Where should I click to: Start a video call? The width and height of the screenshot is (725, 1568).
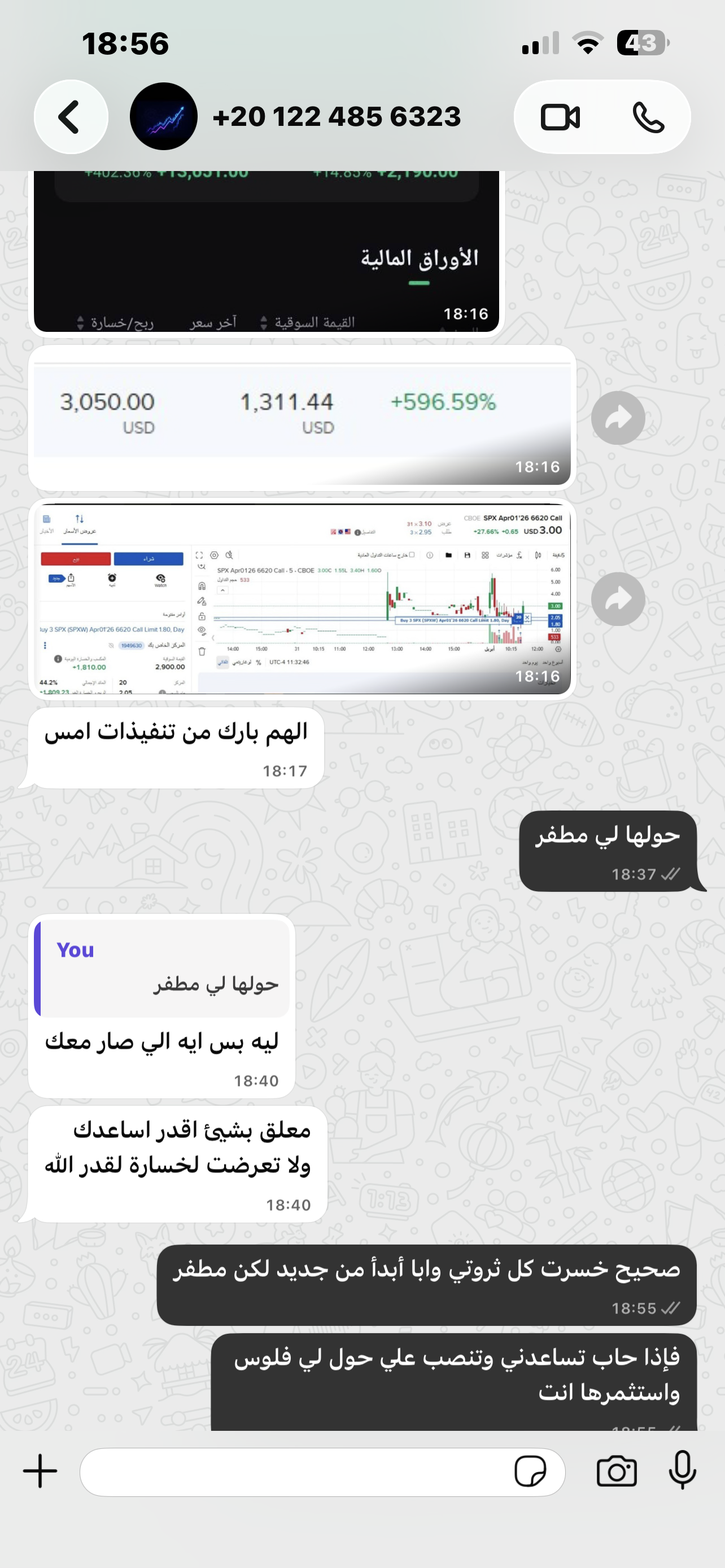[560, 117]
